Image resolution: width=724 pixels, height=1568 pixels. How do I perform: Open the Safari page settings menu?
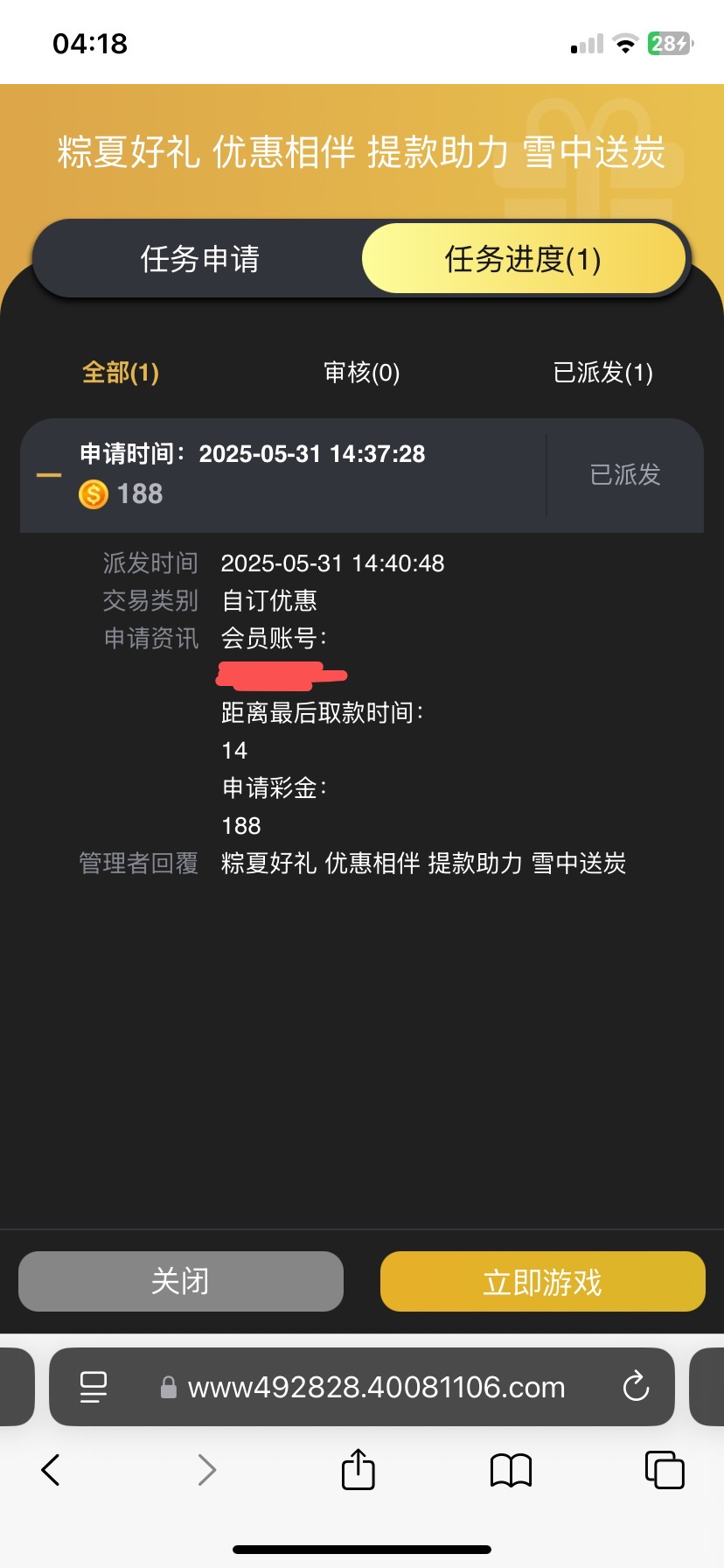(x=94, y=1387)
